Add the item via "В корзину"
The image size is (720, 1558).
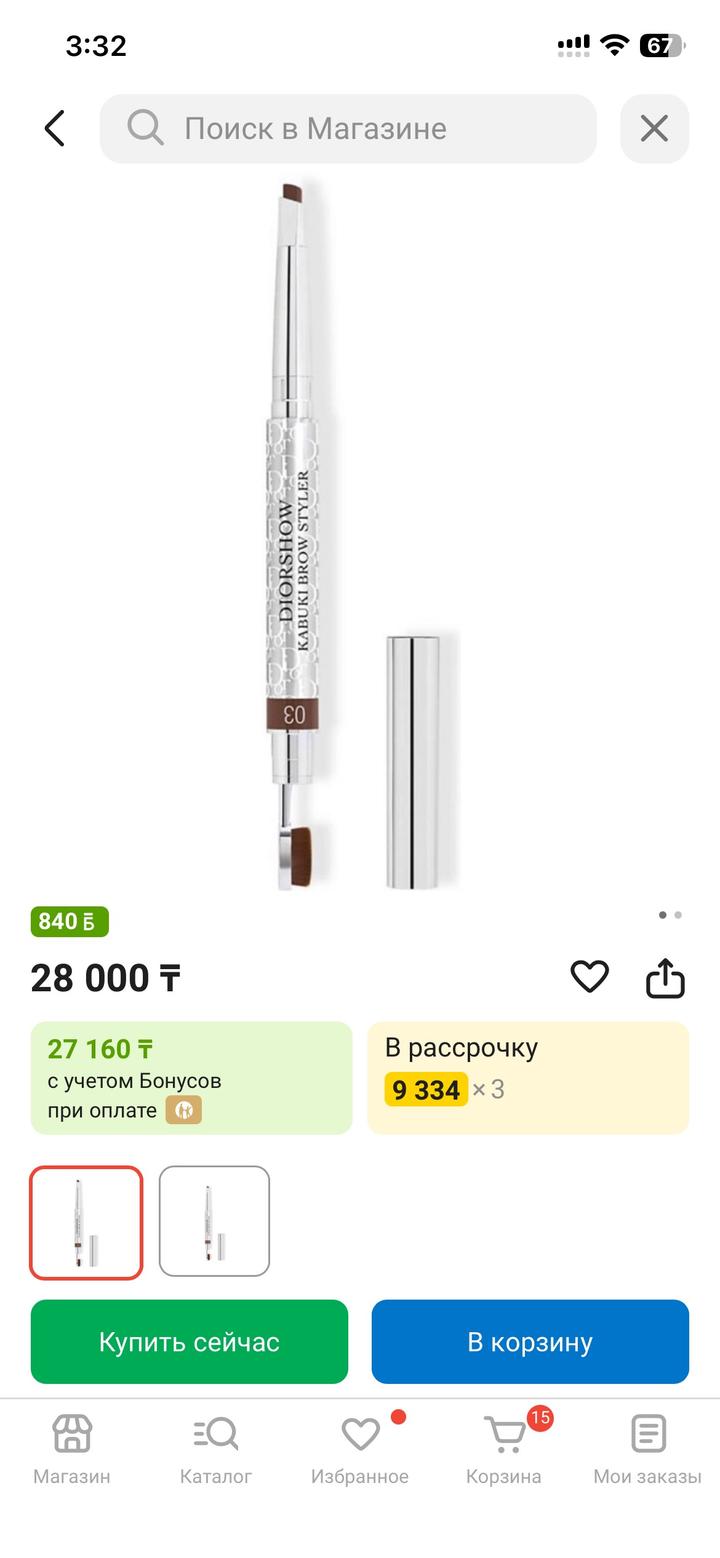point(530,1342)
